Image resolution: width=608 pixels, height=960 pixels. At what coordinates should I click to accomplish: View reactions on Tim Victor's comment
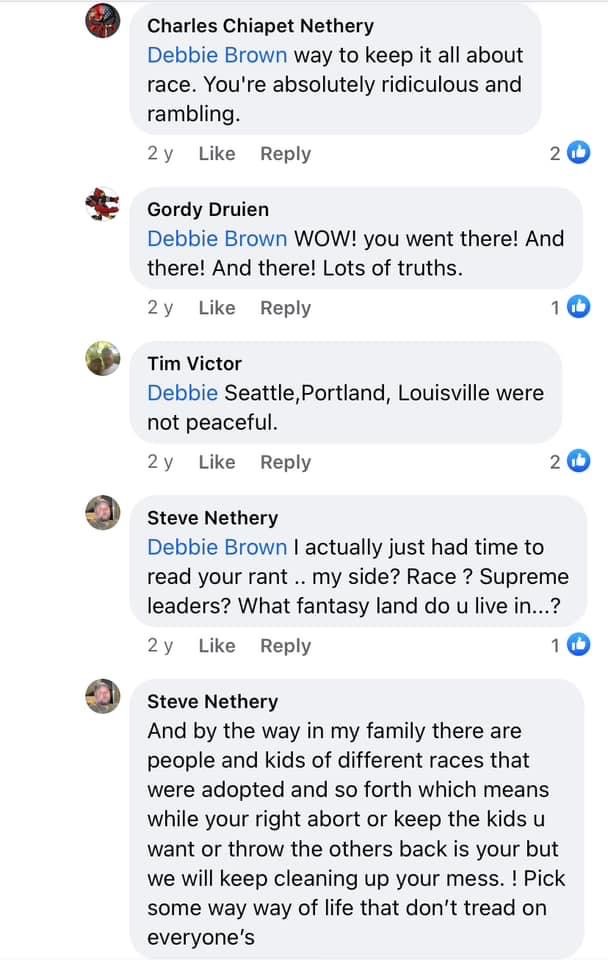(x=571, y=462)
